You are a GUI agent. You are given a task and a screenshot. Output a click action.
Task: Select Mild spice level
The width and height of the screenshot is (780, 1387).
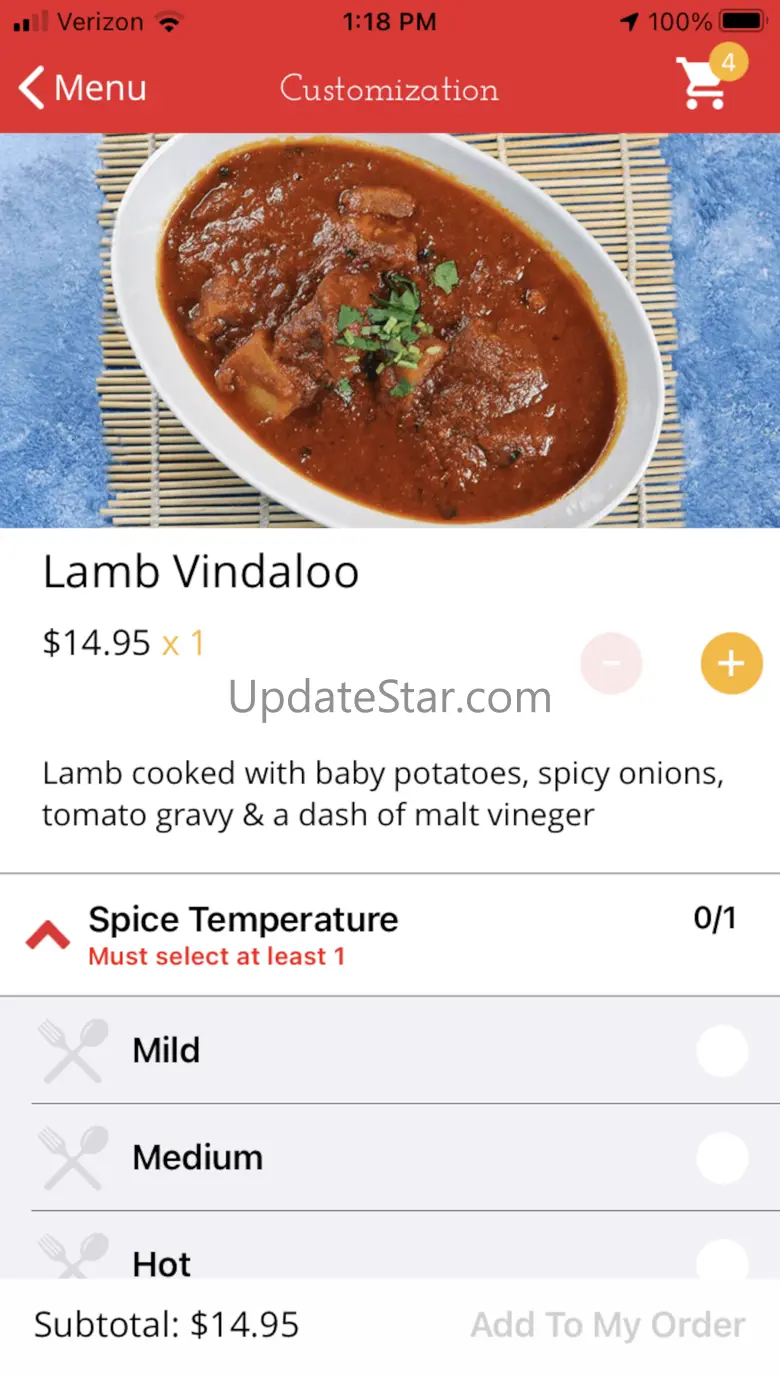[721, 1051]
